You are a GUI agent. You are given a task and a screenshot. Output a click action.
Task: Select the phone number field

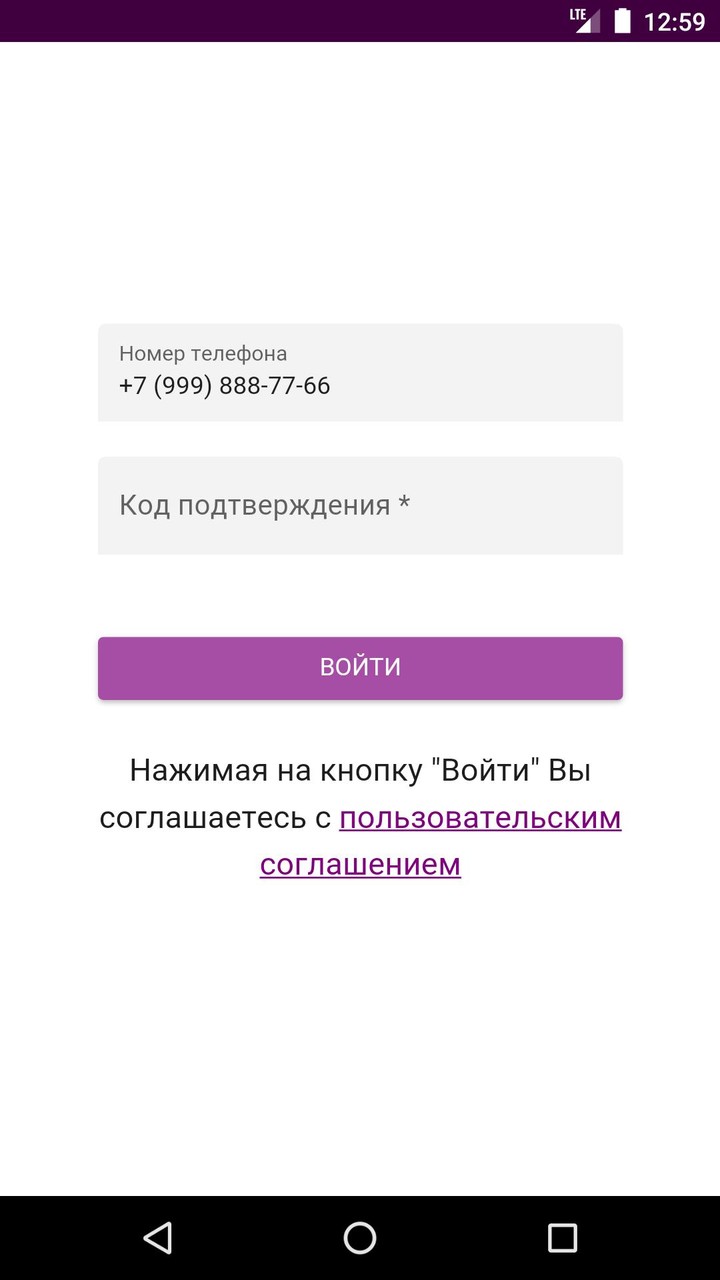coord(360,373)
